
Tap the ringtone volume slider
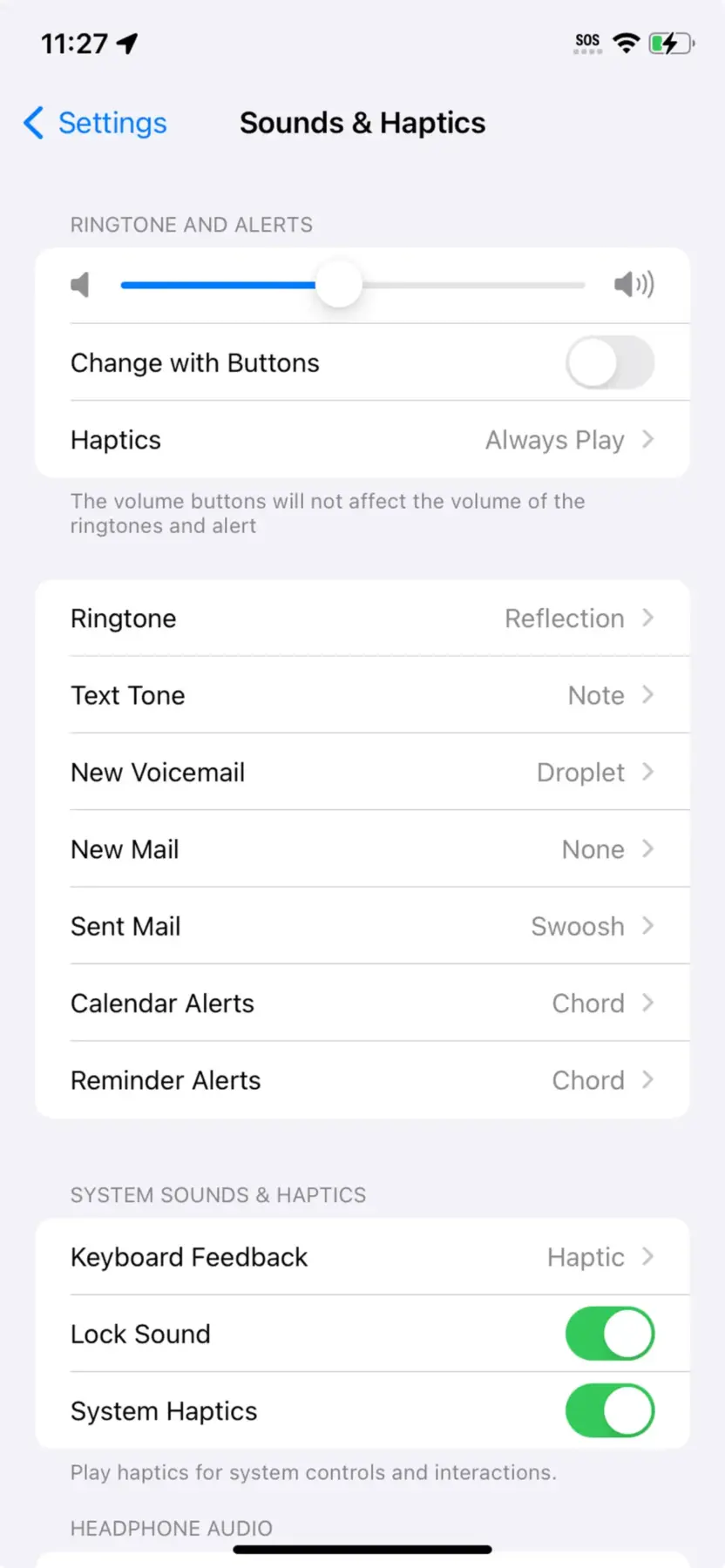click(353, 285)
